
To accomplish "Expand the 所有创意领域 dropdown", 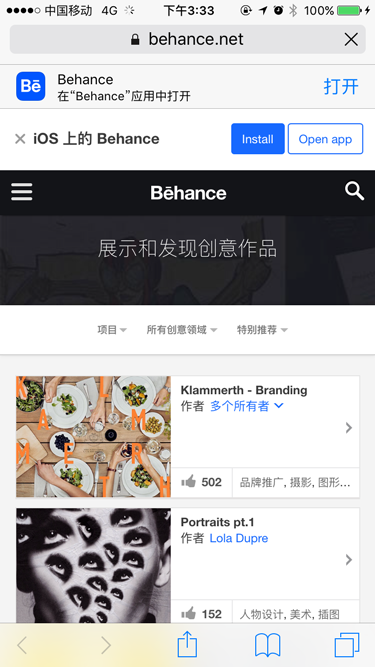I will click(182, 330).
